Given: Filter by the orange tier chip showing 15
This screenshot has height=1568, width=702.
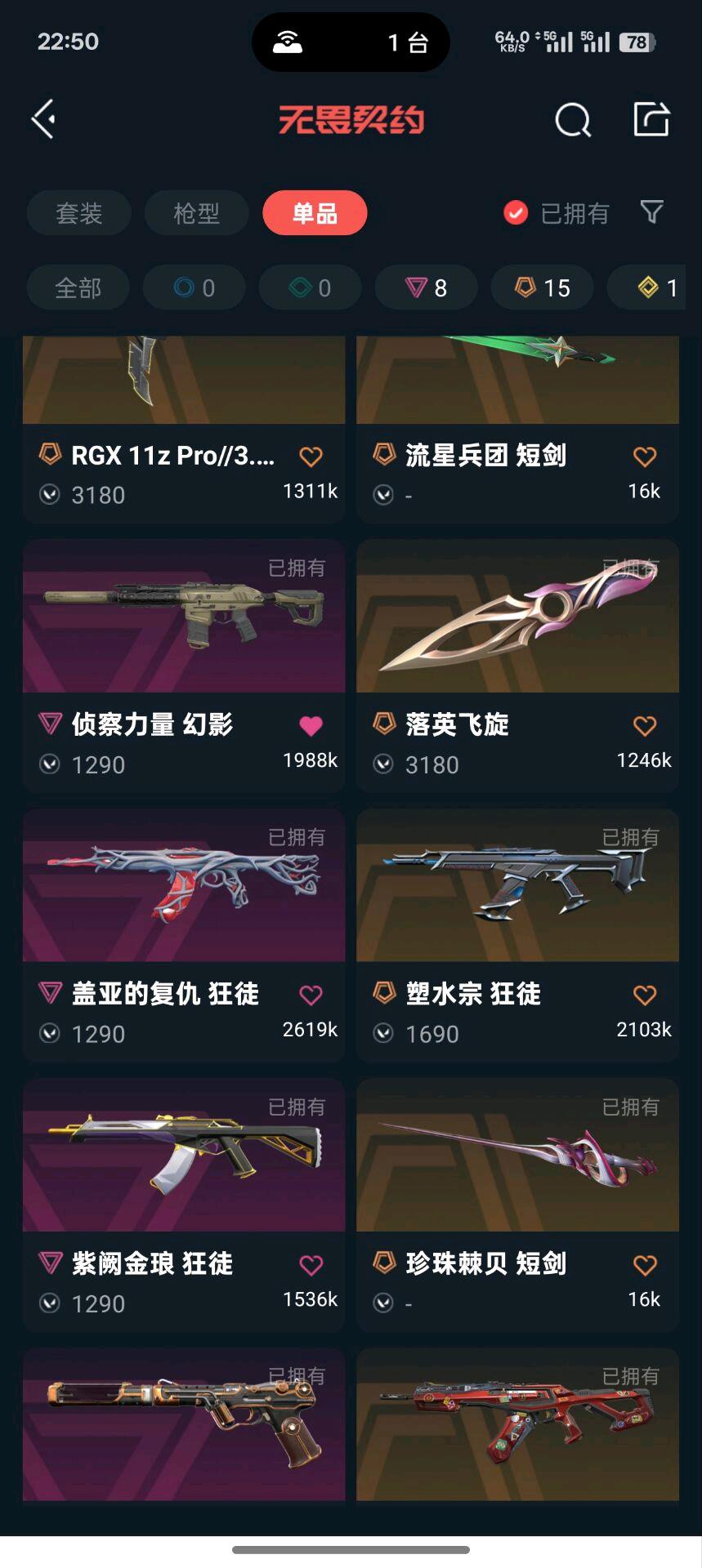Looking at the screenshot, I should click(542, 287).
